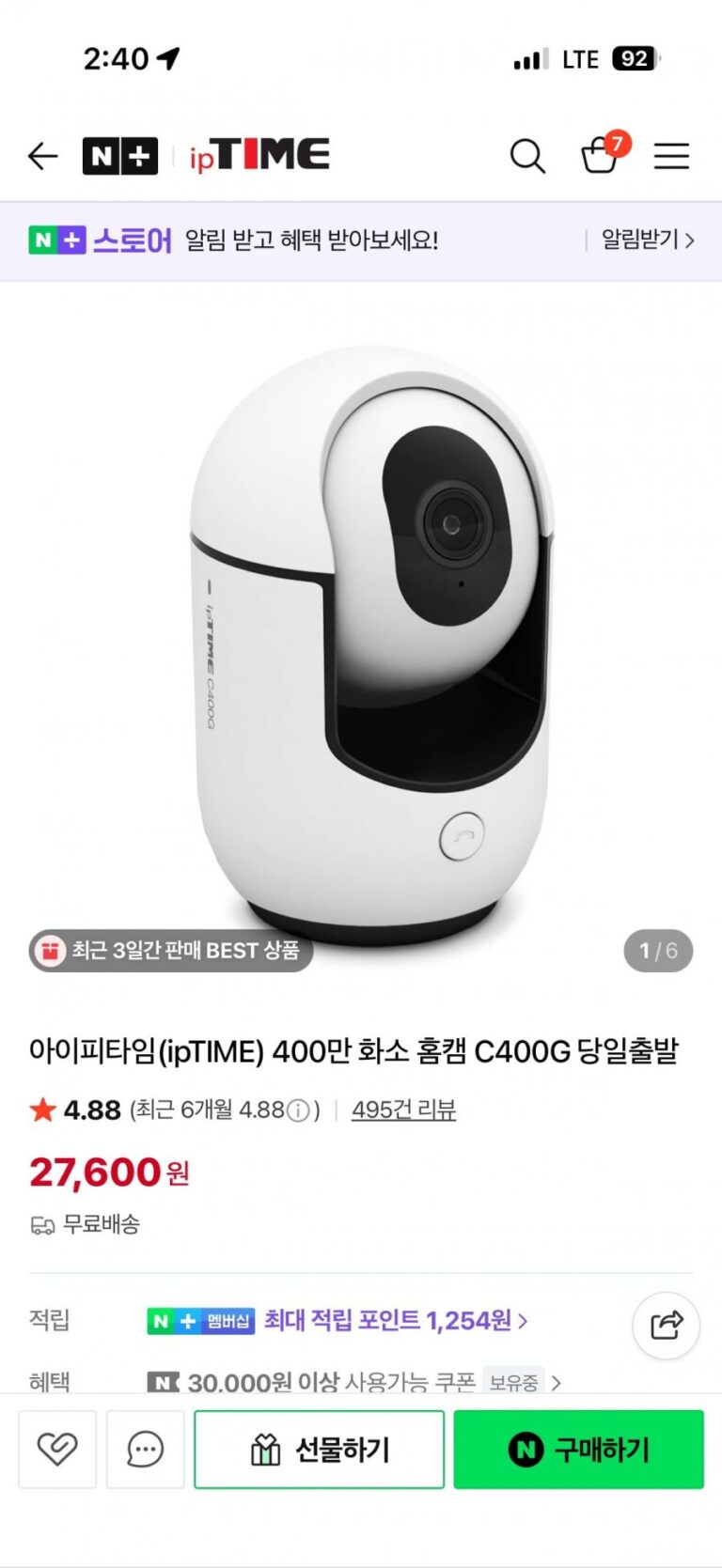Open the N+ store home logo
The height and width of the screenshot is (1568, 722).
(119, 156)
